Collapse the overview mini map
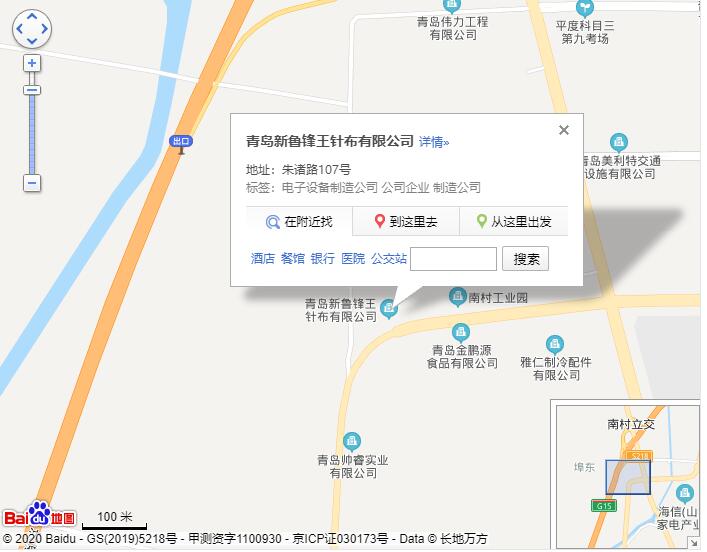The image size is (707, 552). (x=693, y=543)
